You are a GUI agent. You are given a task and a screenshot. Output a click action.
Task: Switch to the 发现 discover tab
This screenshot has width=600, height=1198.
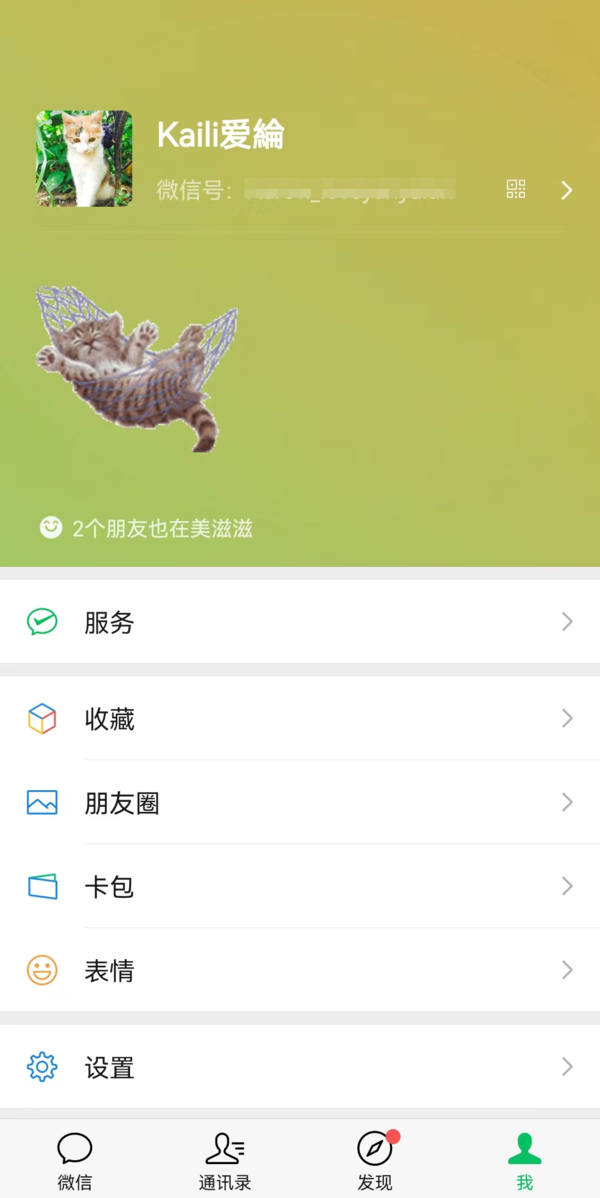(x=375, y=1160)
